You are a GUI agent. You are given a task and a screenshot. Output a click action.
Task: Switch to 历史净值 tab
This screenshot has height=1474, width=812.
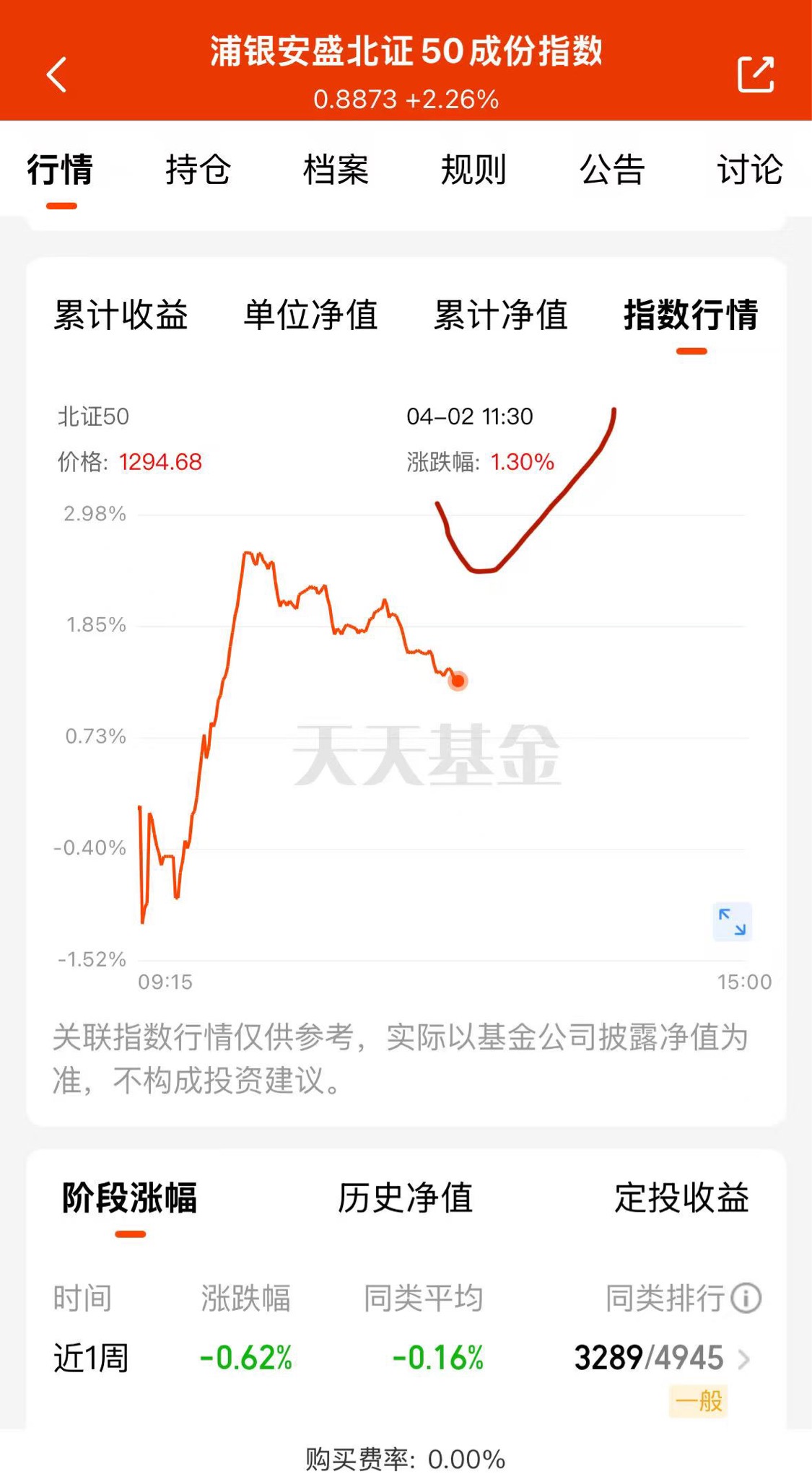coord(406,1198)
